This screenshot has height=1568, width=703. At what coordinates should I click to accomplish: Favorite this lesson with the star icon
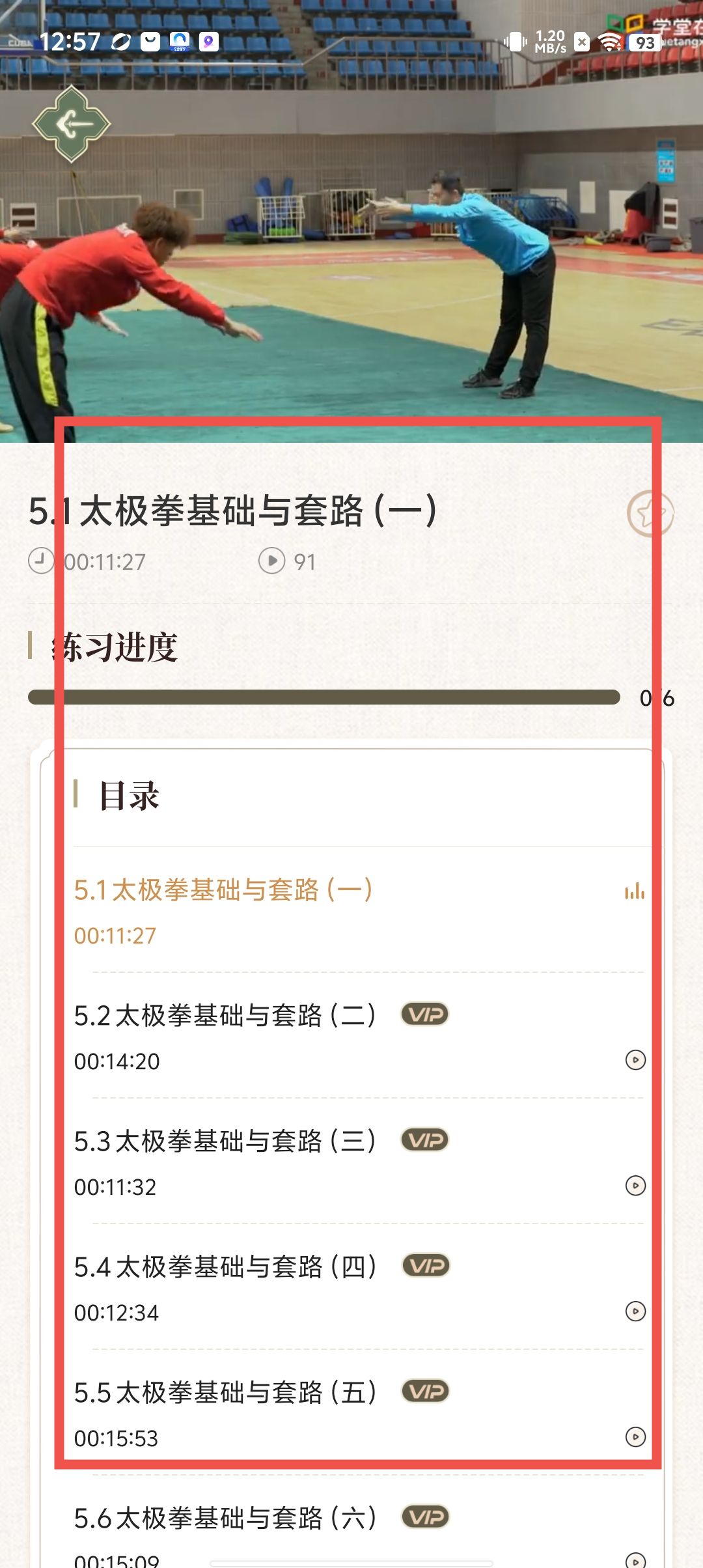(650, 514)
